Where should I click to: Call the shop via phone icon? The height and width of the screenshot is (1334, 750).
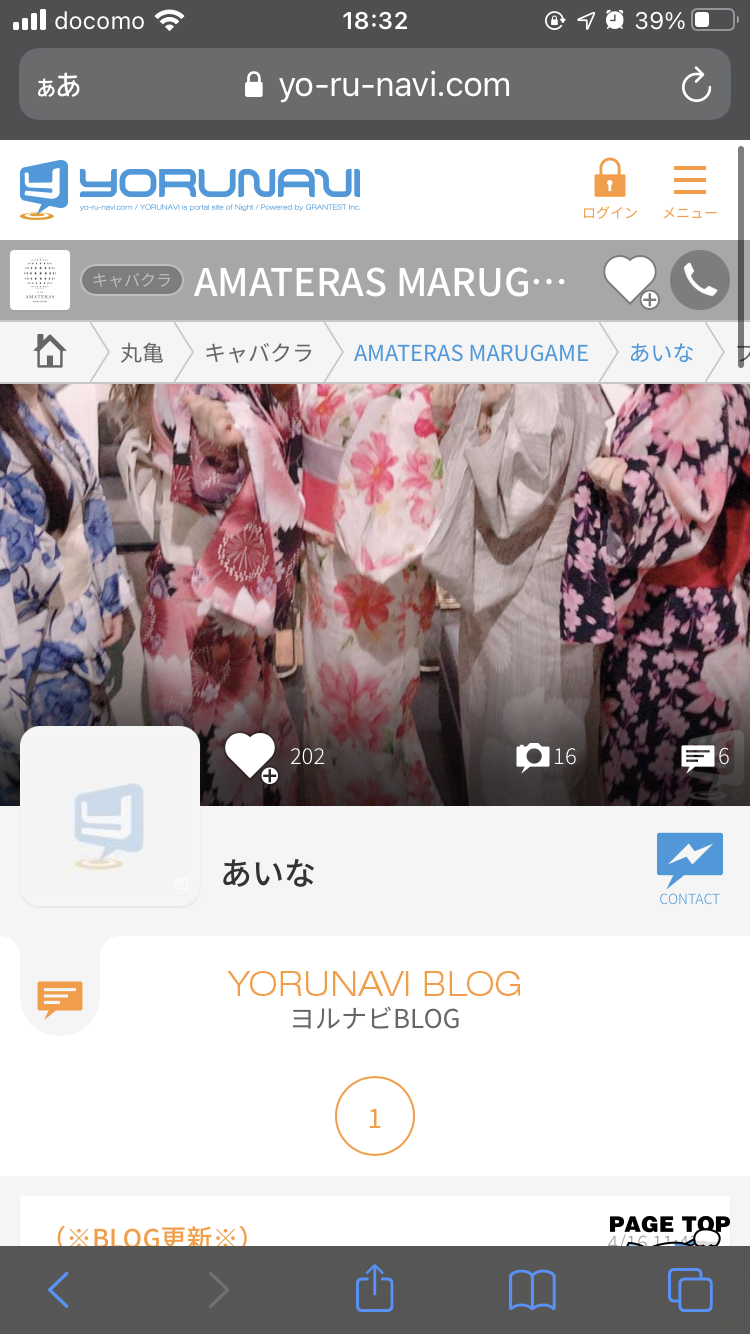coord(700,280)
